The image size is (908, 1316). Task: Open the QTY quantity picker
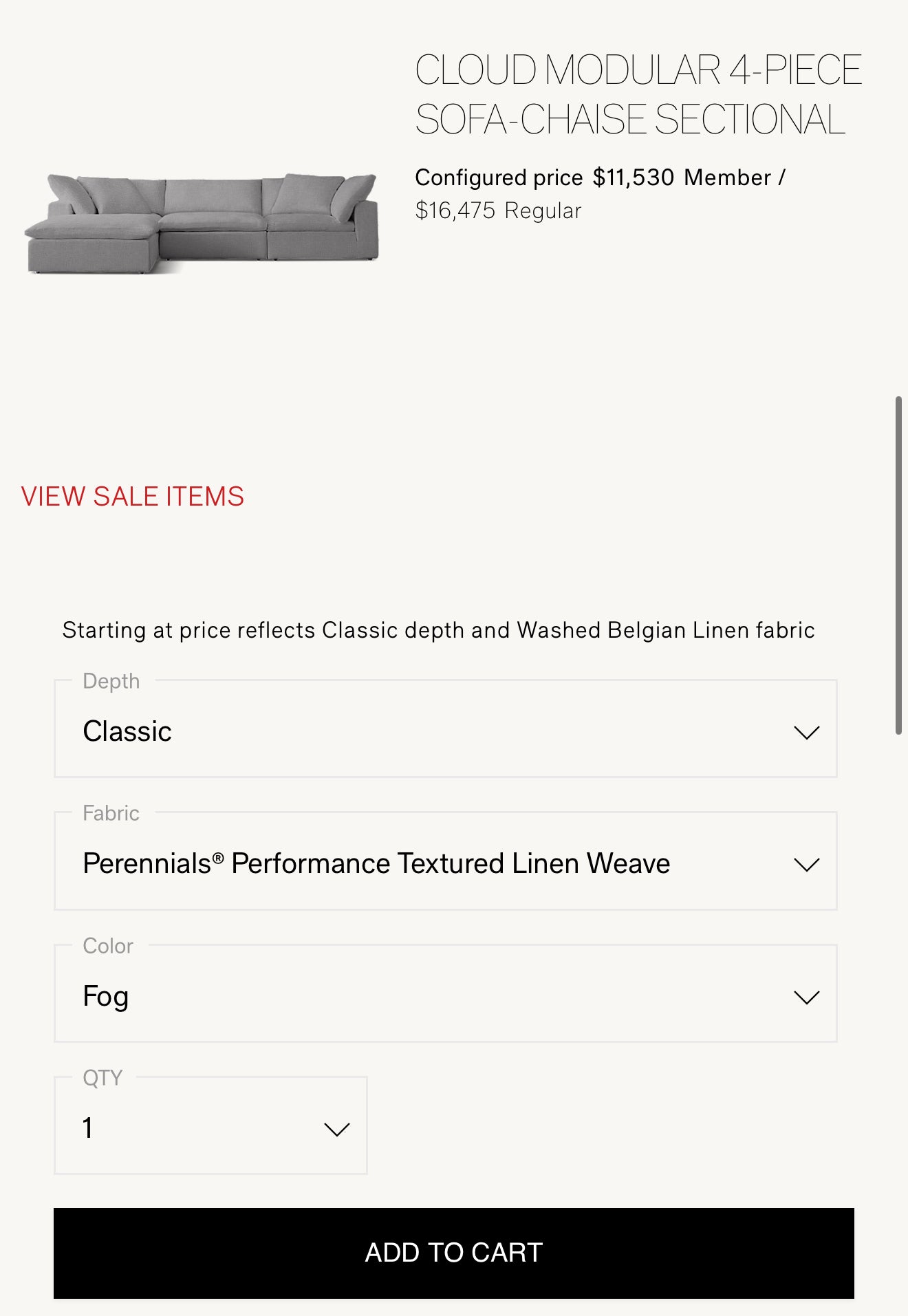(210, 1128)
